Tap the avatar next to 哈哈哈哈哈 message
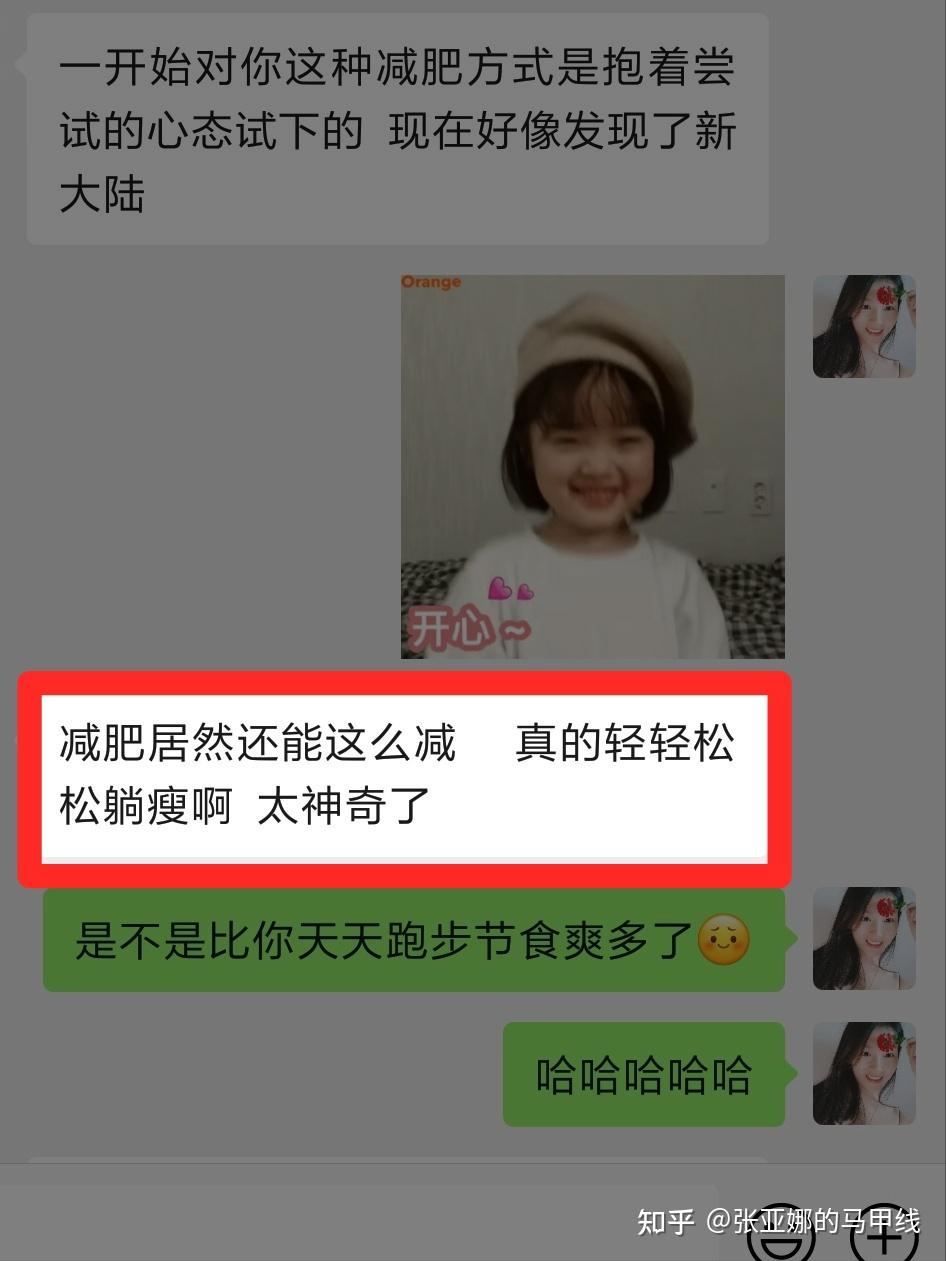The width and height of the screenshot is (946, 1261). tap(863, 1073)
